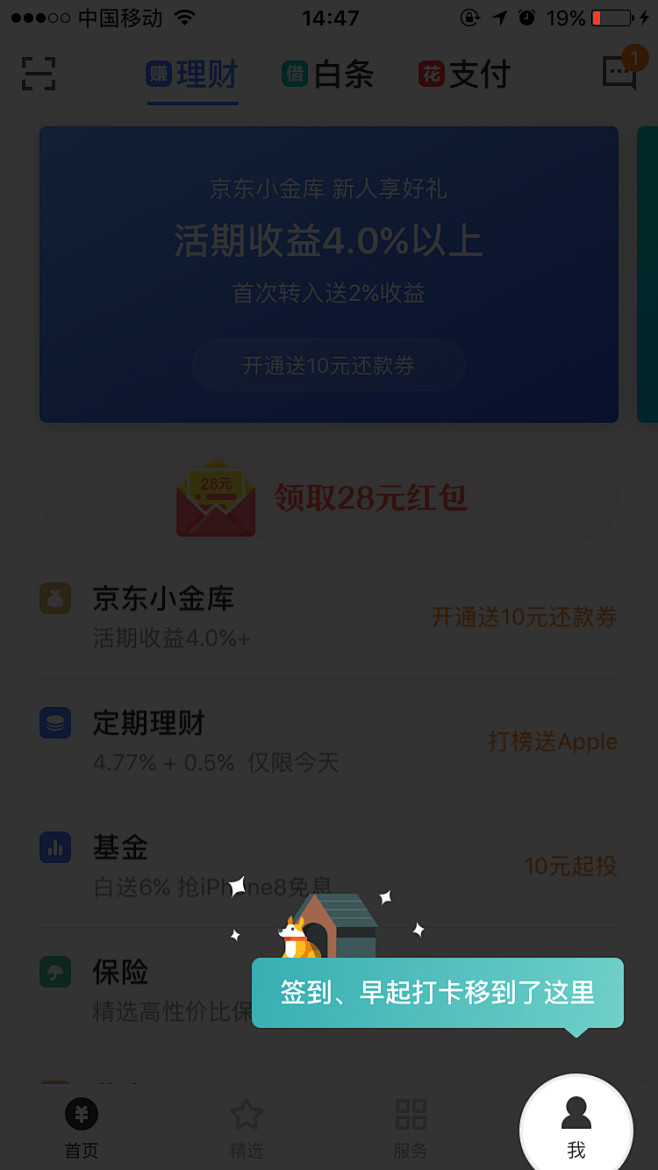Go to the 我 tab
Screen dimensions: 658x1170
(x=576, y=1126)
